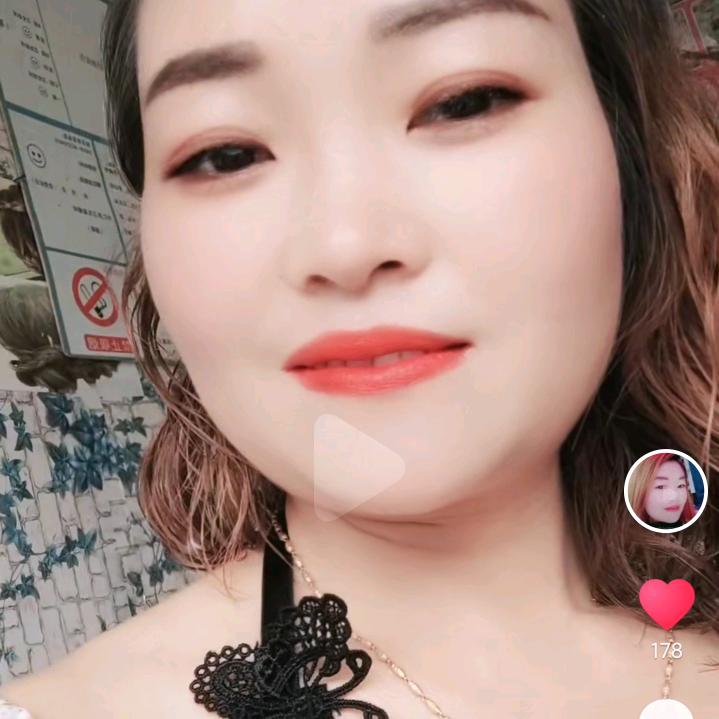Screen dimensions: 719x719
Task: Play the paused video
Action: tap(355, 467)
